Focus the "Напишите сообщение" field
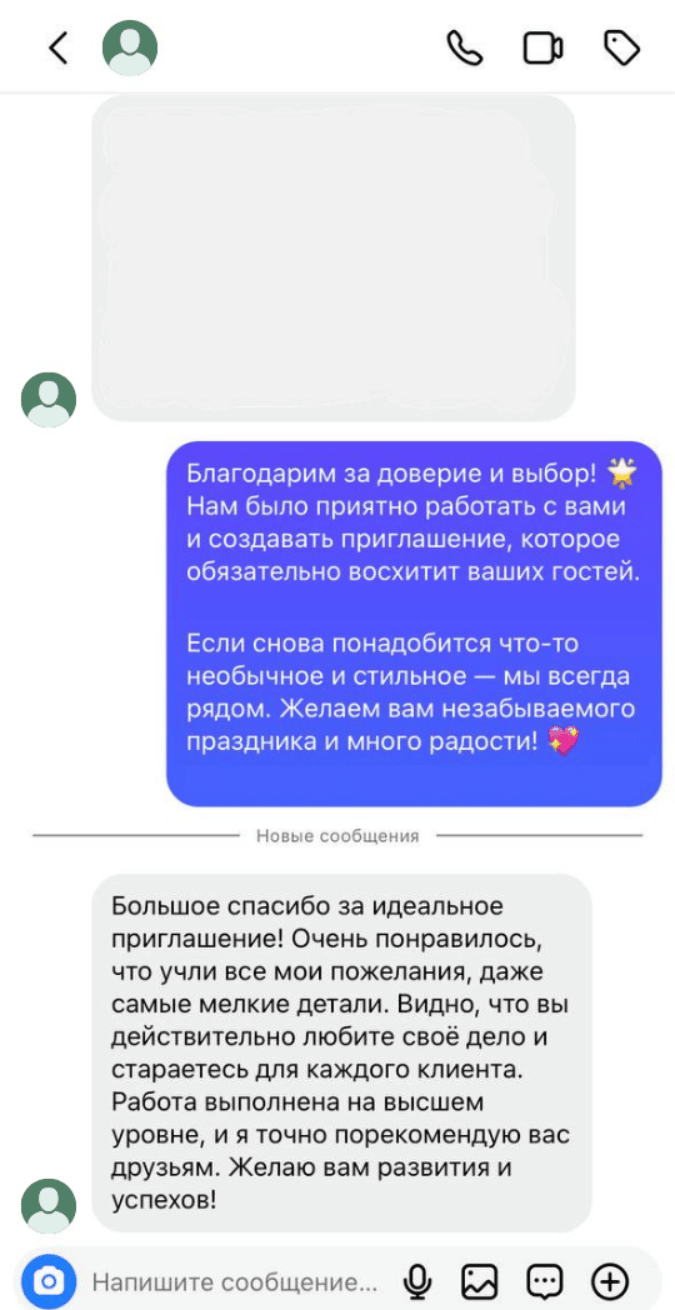Viewport: 675px width, 1310px height. 235,1281
